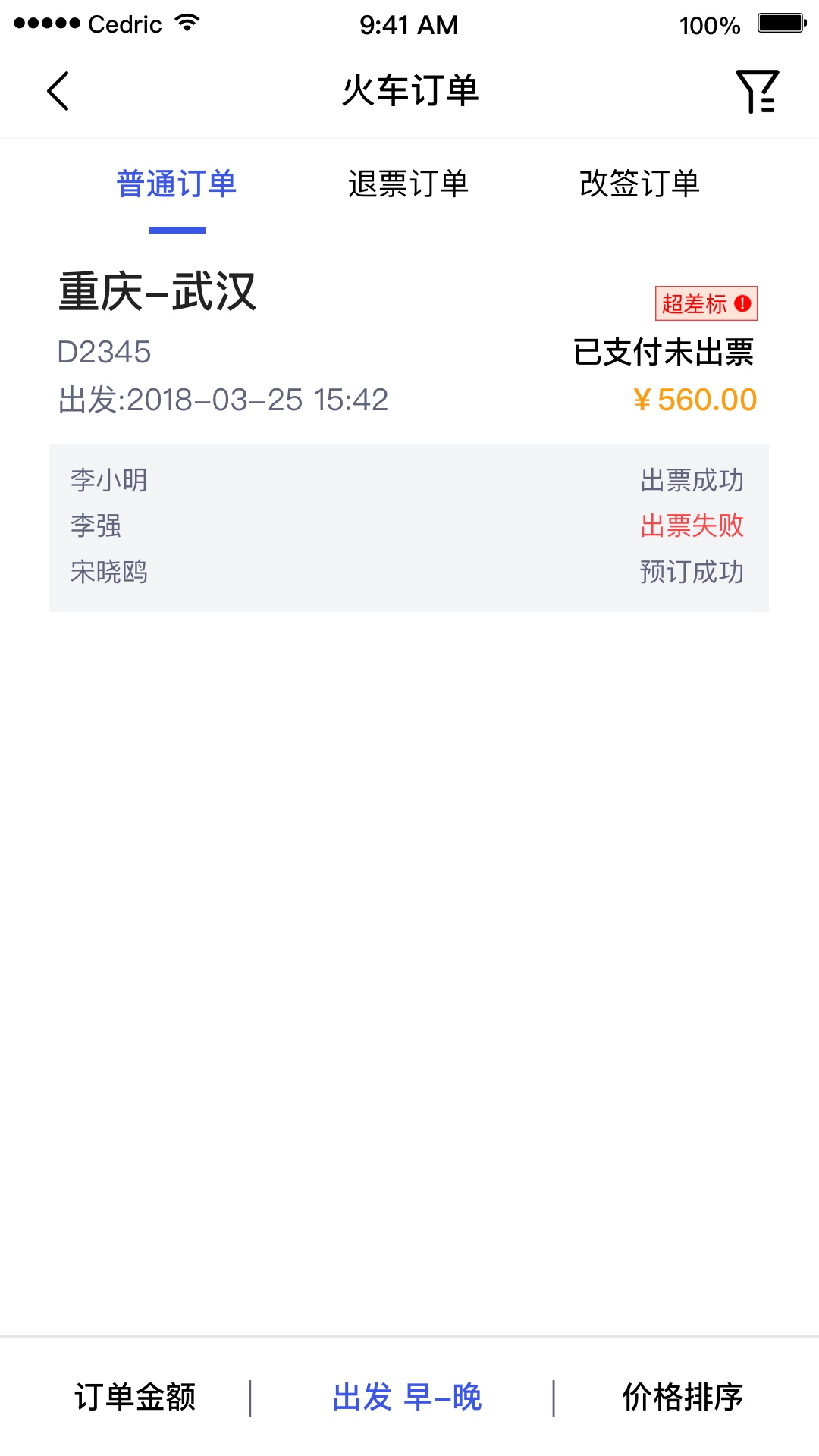The width and height of the screenshot is (819, 1456).
Task: Tap the 9:41 AM clock display
Action: point(409,25)
